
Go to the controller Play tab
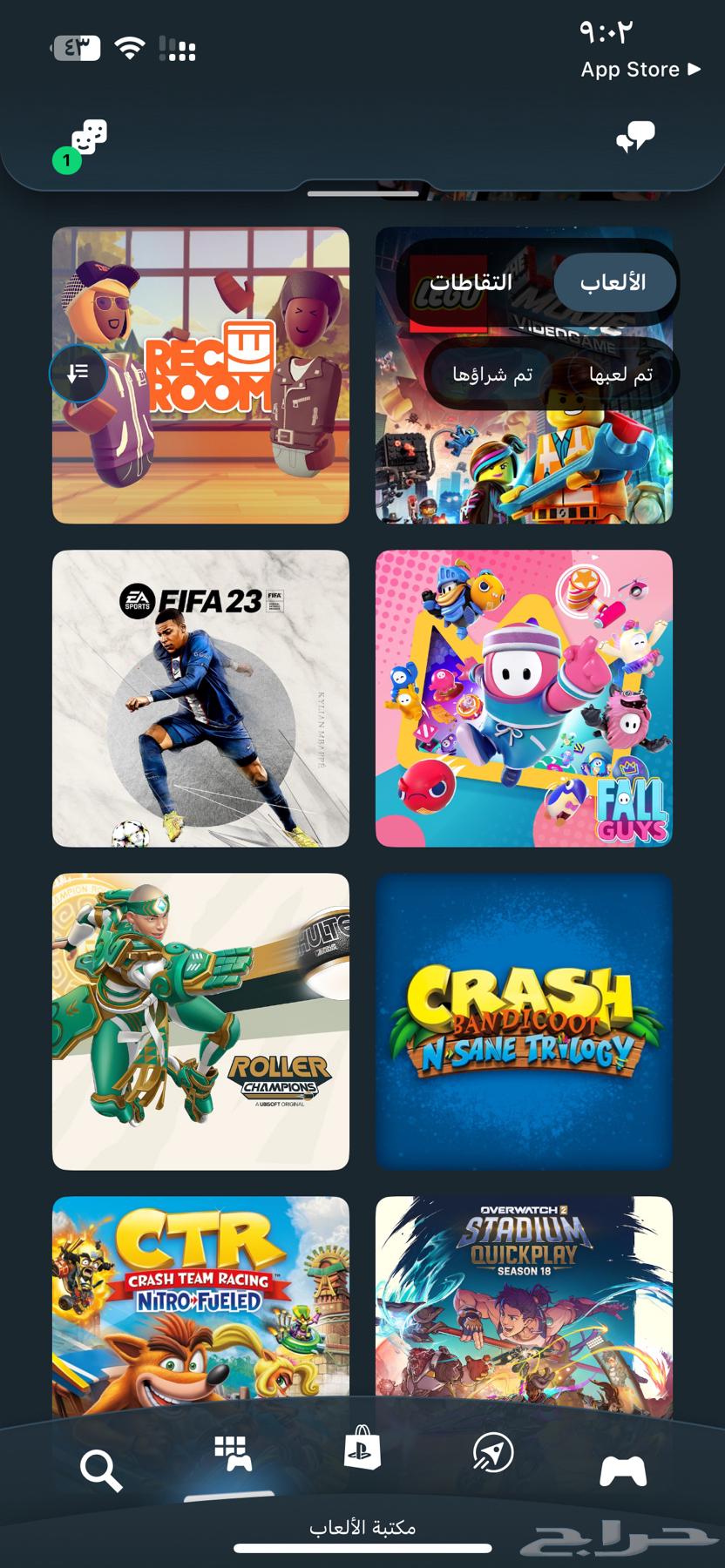click(623, 1471)
